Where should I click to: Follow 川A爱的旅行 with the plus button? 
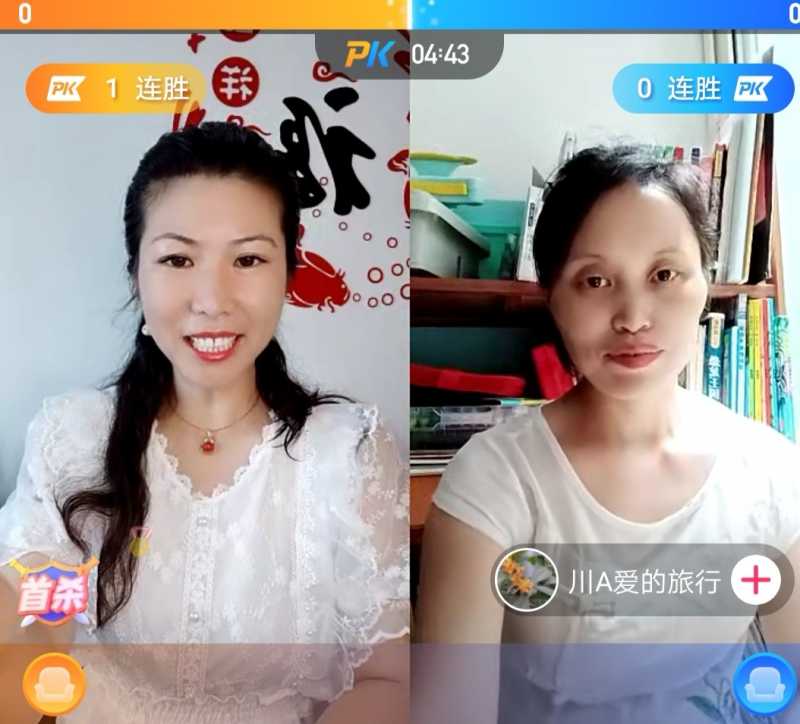coord(756,580)
